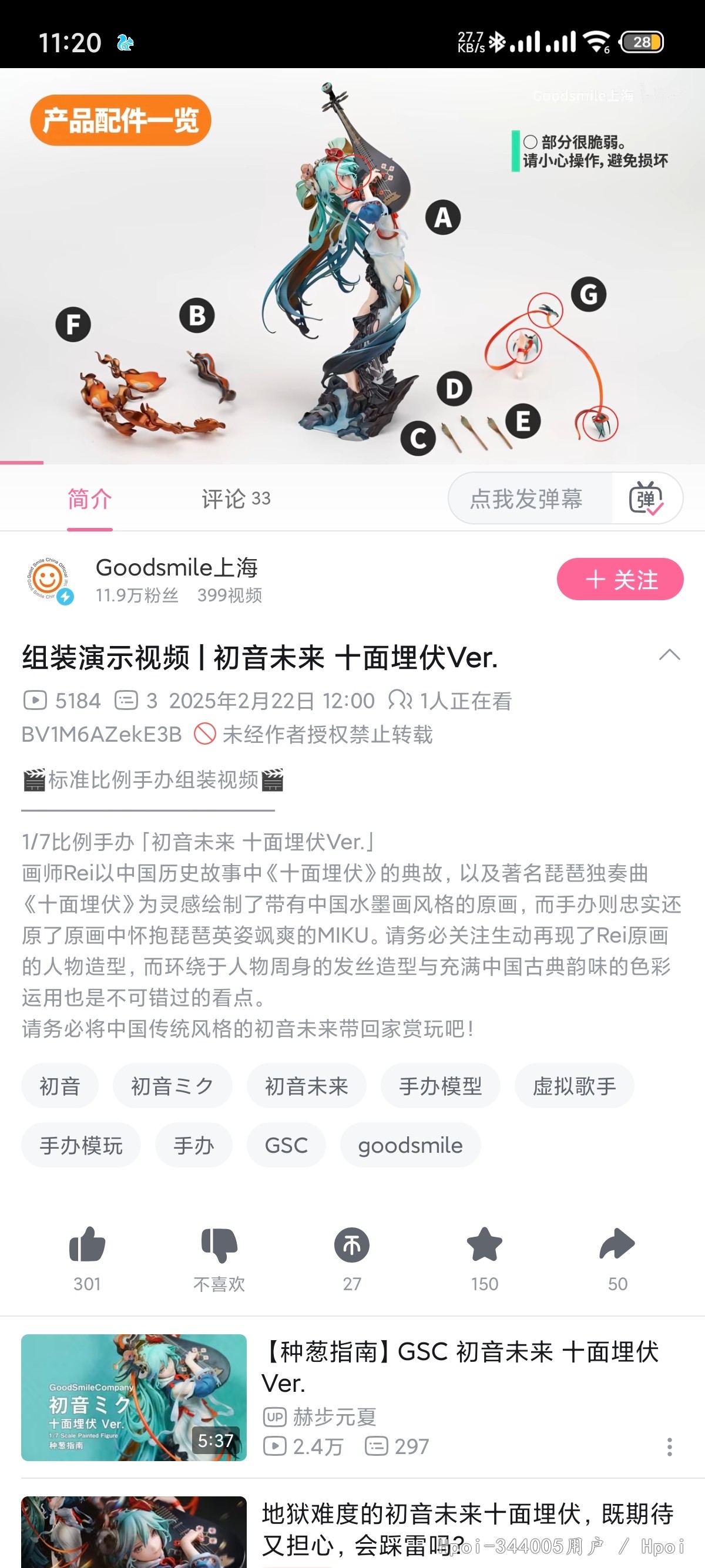
Task: Switch to the 评论 tab
Action: pos(236,499)
